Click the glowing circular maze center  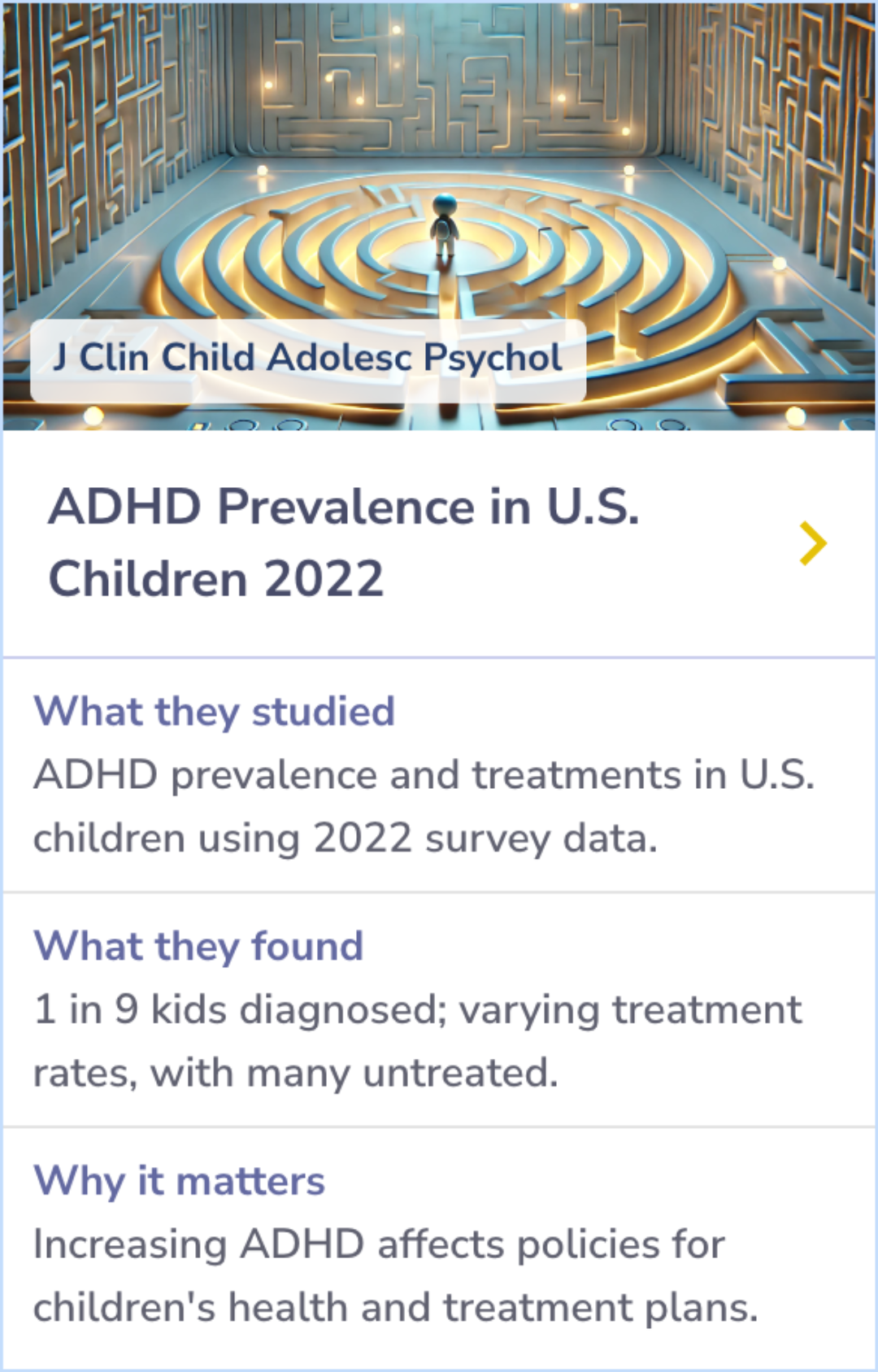[441, 252]
